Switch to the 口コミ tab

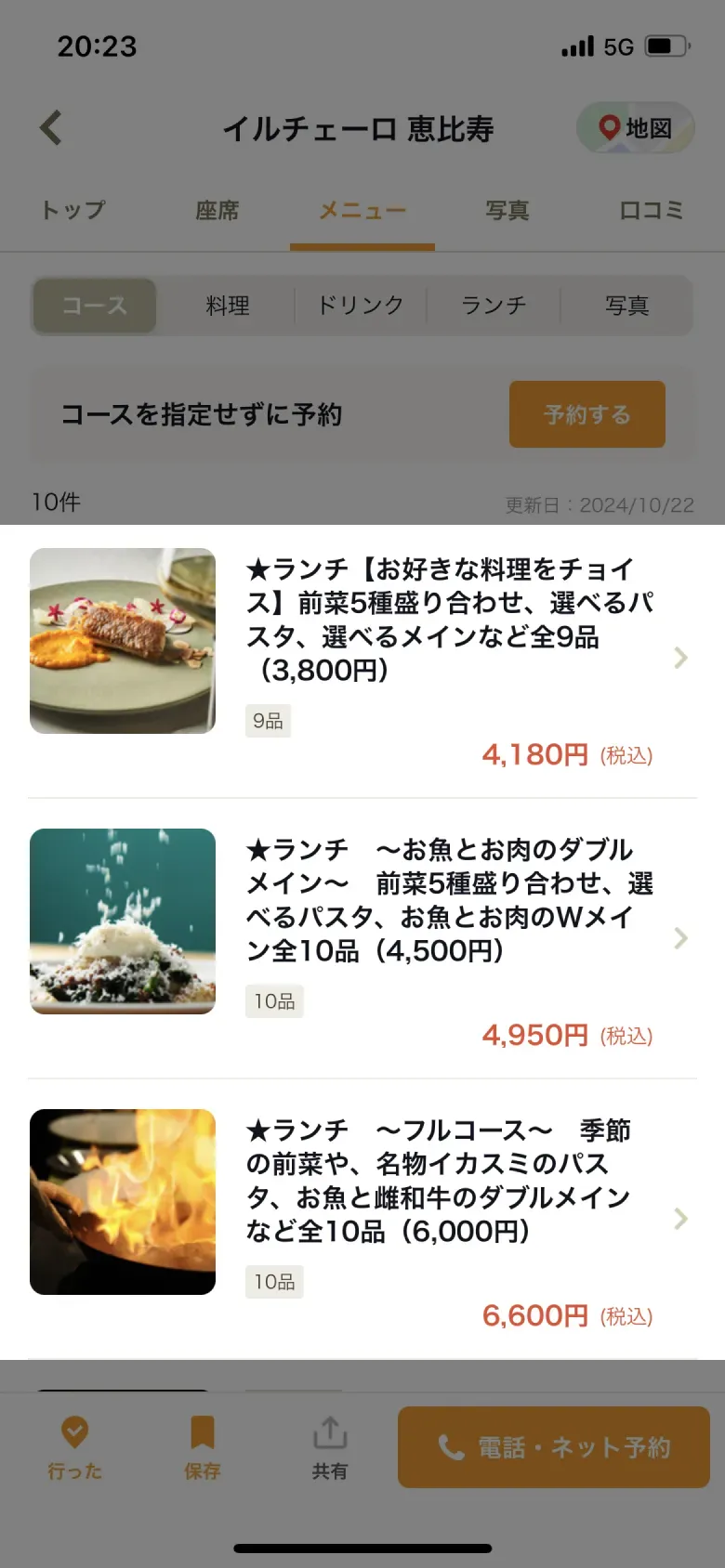click(652, 211)
